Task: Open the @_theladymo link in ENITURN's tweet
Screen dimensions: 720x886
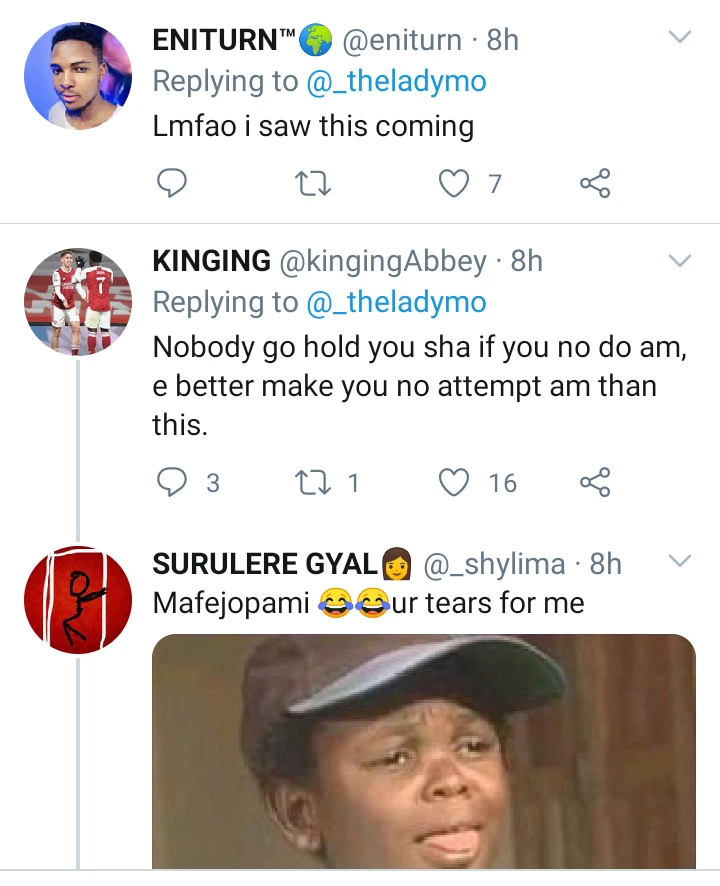Action: point(397,82)
